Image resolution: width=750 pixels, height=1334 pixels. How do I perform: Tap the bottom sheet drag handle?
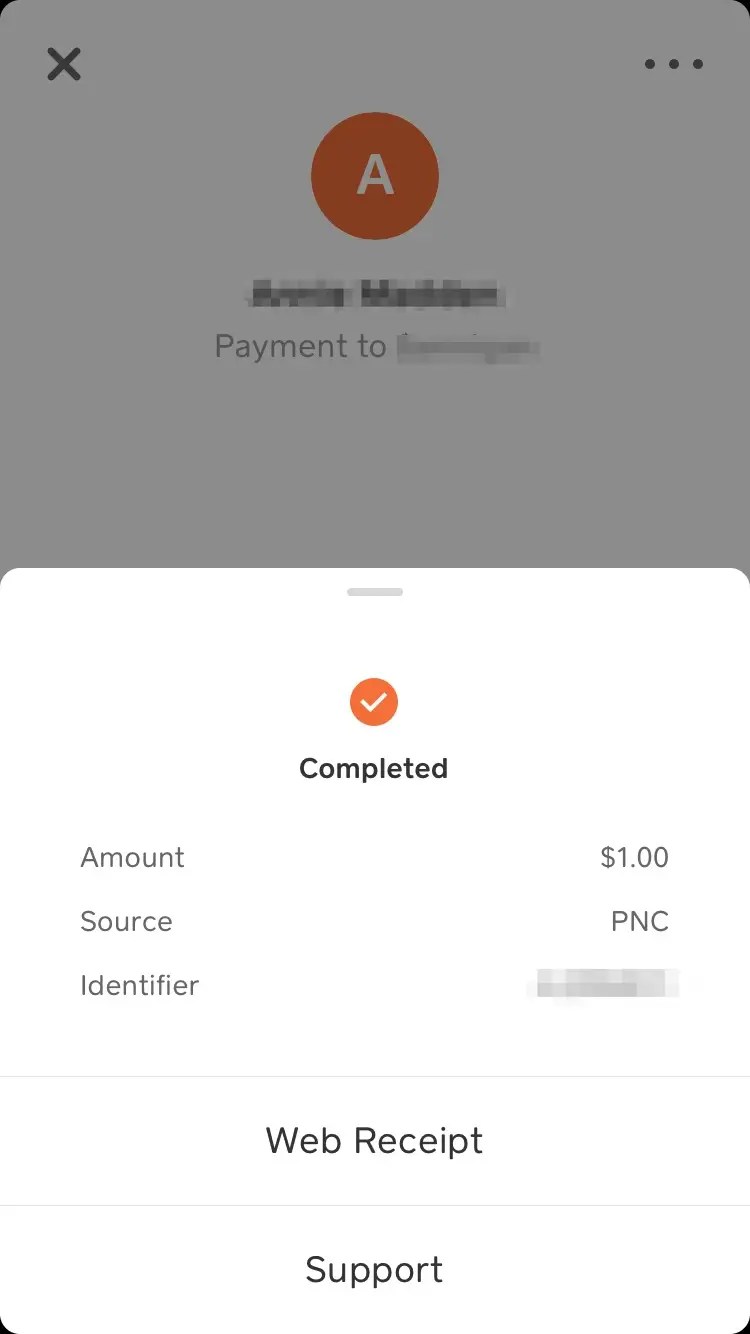[375, 592]
